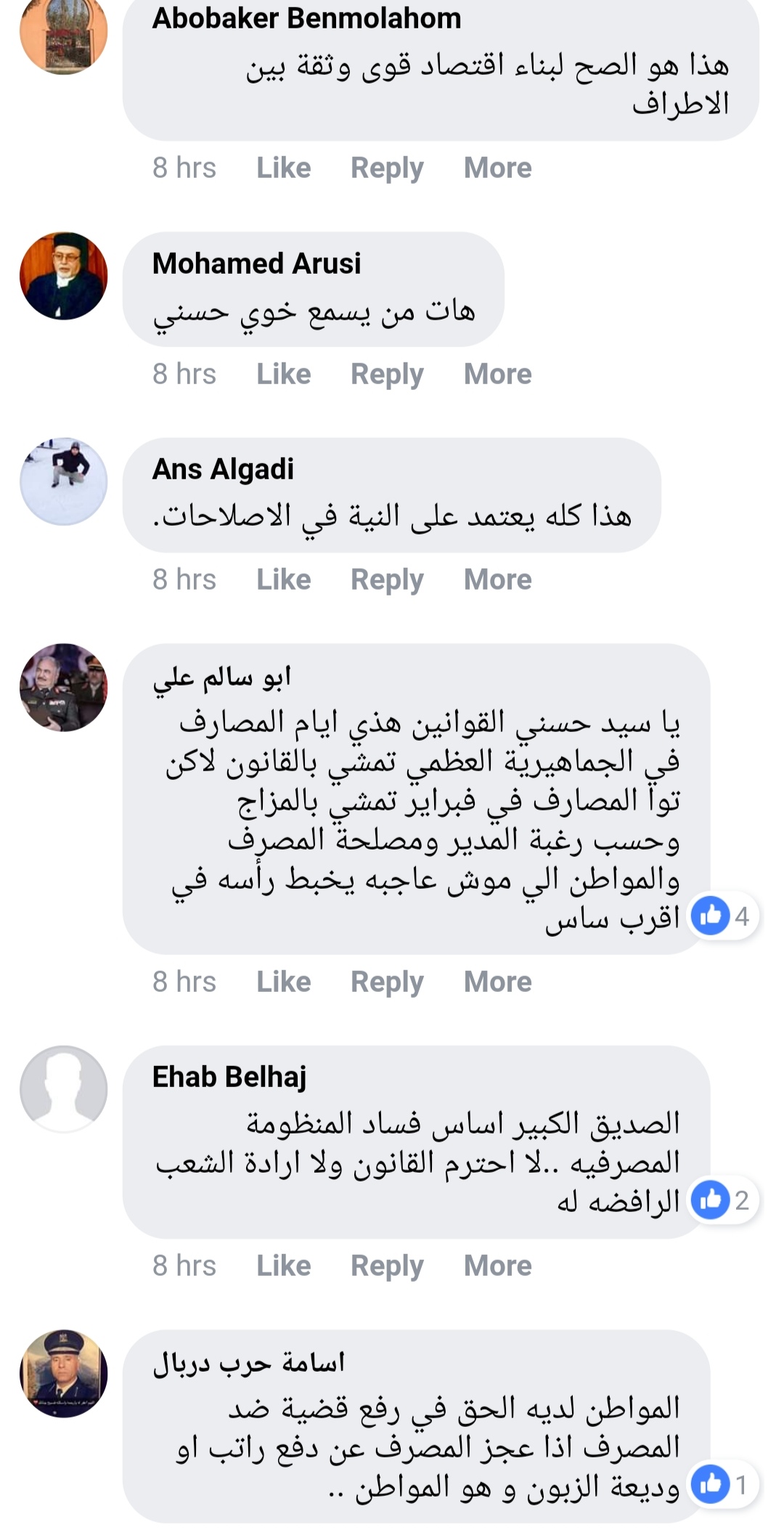The height and width of the screenshot is (1530, 784).
Task: Open اسامة حرب دربال's profile name
Action: tap(248, 1362)
